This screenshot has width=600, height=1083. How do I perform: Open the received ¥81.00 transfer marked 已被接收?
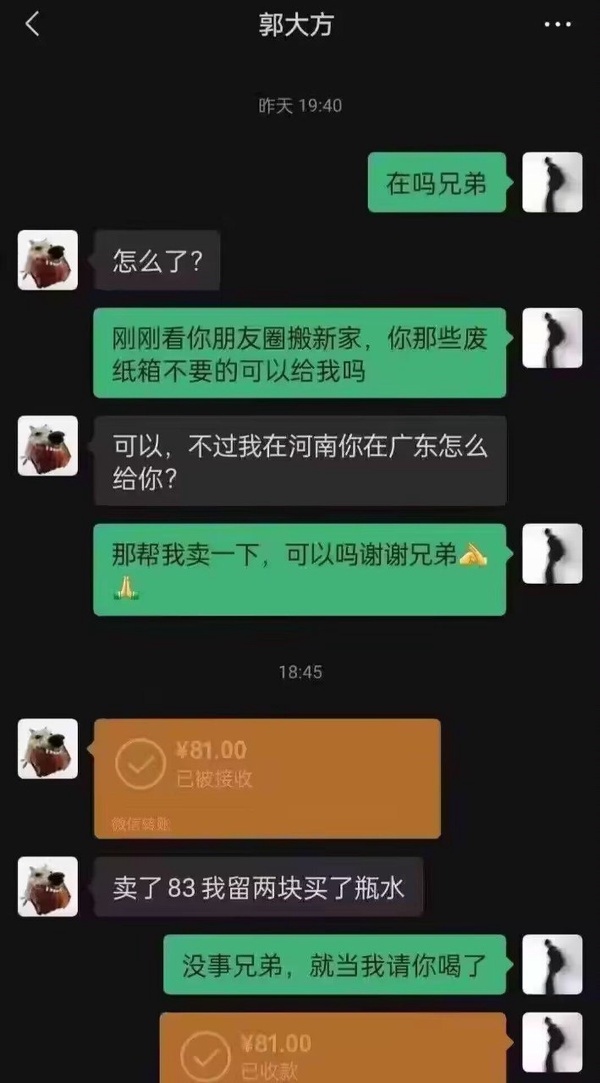click(x=266, y=777)
